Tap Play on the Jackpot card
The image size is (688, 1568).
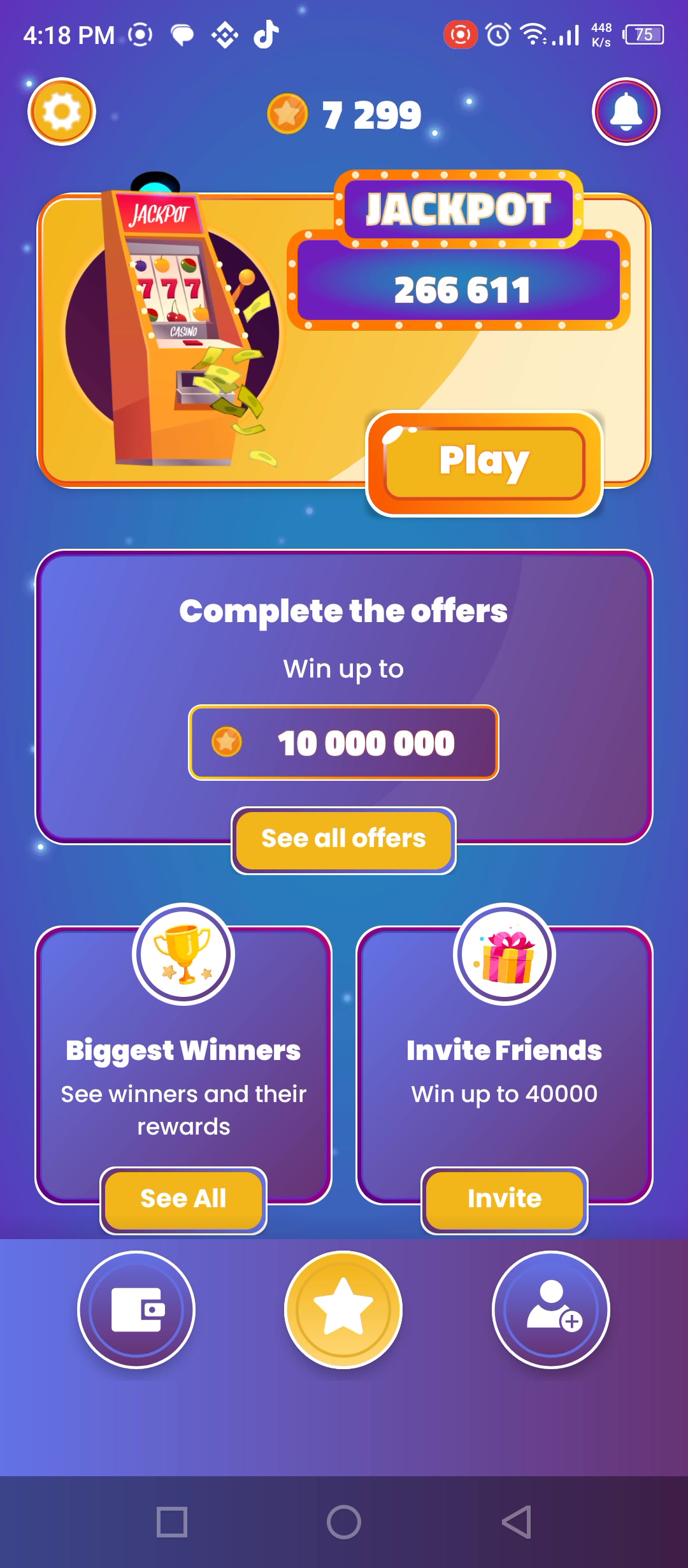tap(485, 463)
